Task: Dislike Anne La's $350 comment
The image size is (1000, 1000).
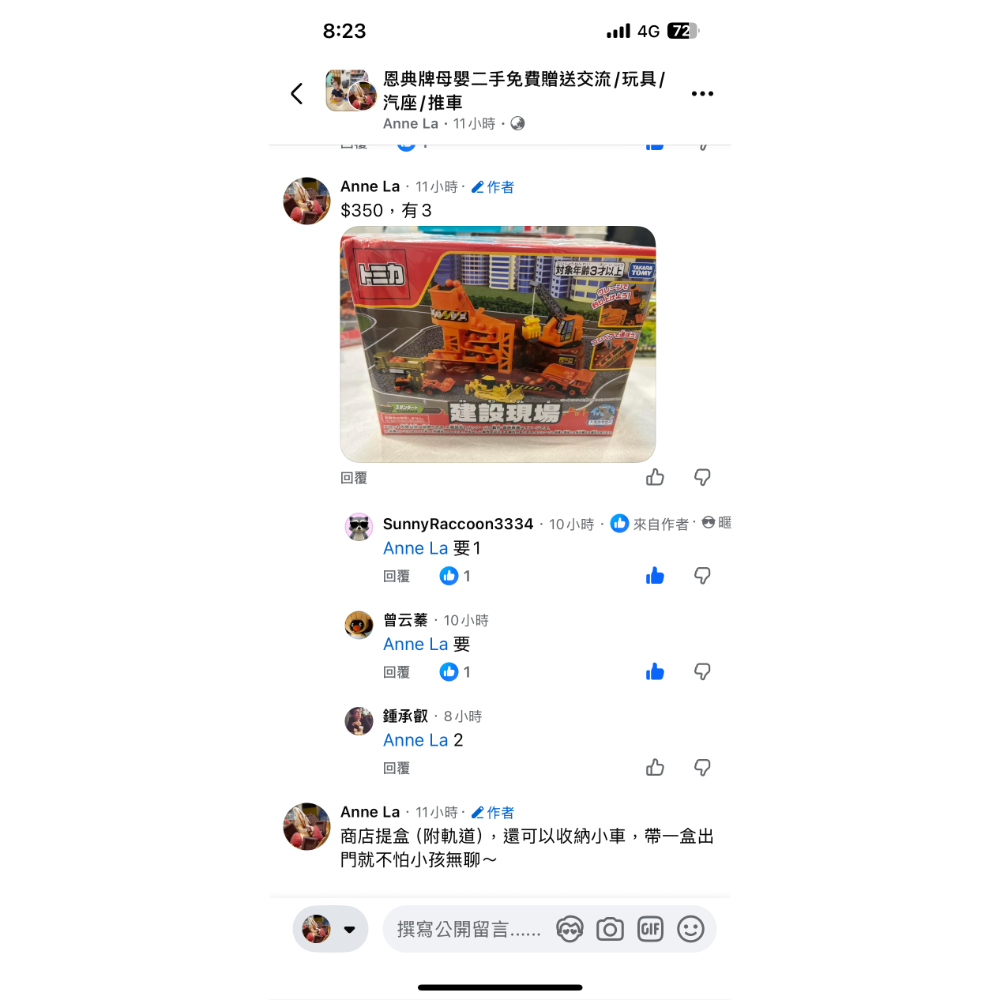Action: (703, 478)
